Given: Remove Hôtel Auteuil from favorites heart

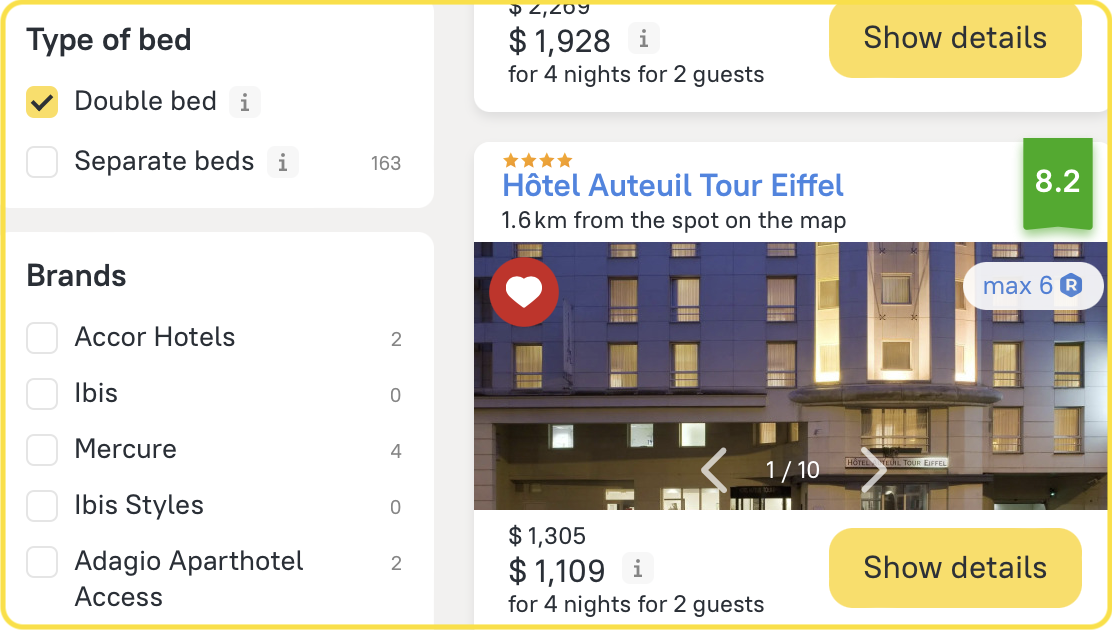Looking at the screenshot, I should pyautogui.click(x=524, y=292).
